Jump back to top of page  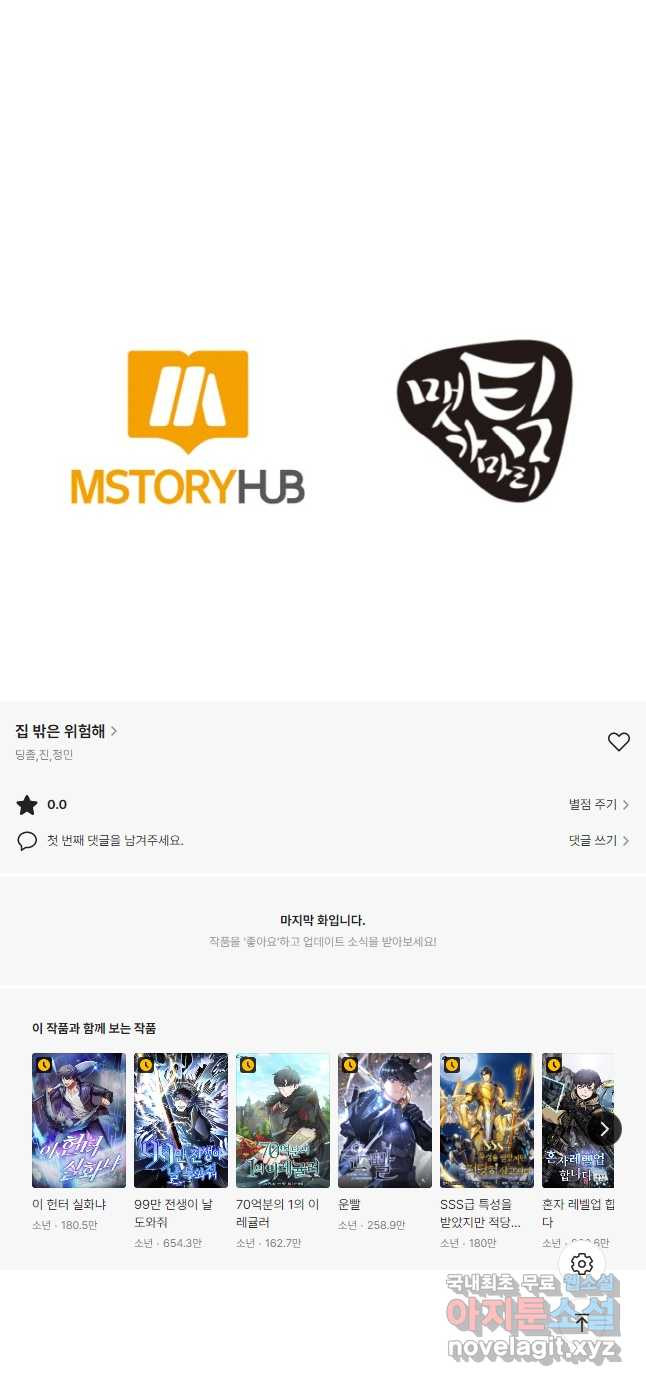[x=582, y=1322]
